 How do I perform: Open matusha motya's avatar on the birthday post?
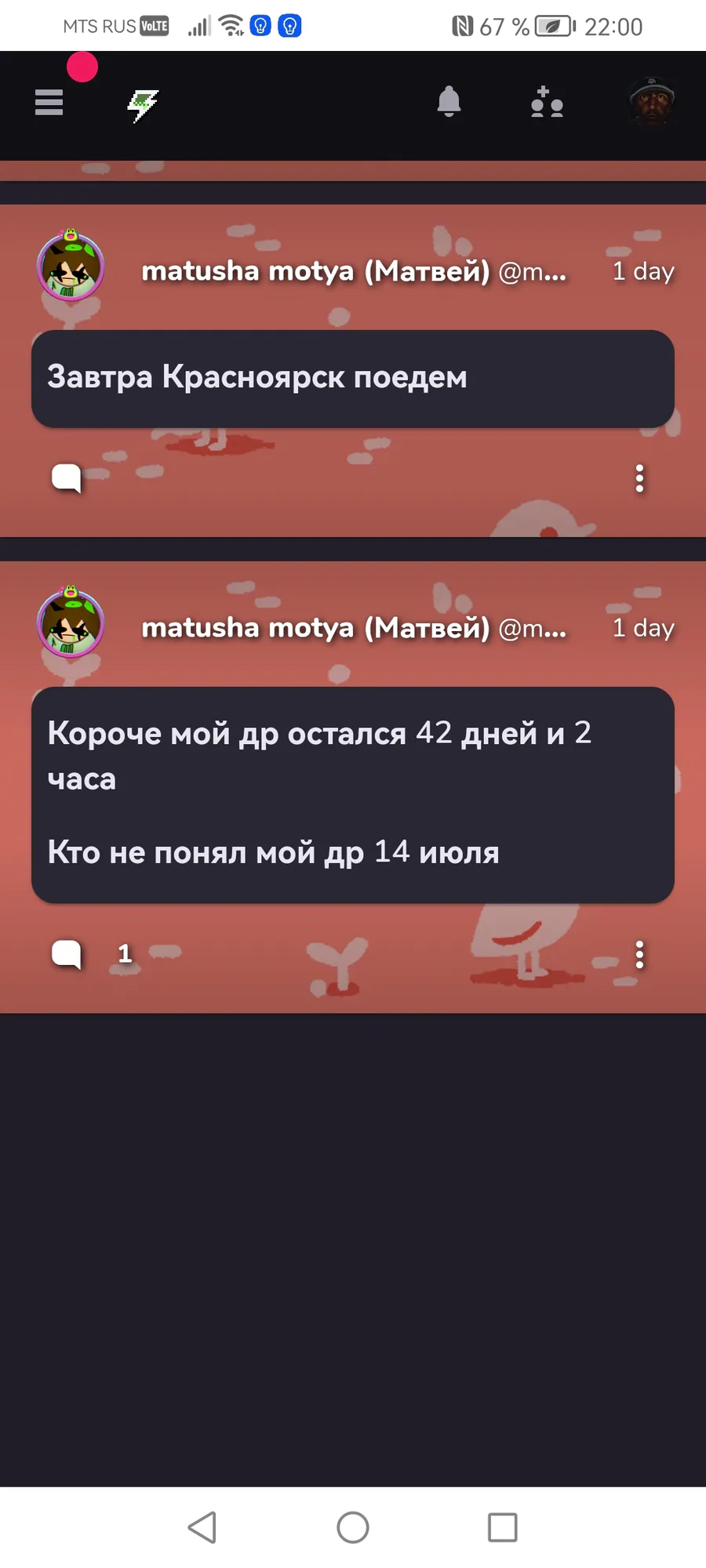71,622
